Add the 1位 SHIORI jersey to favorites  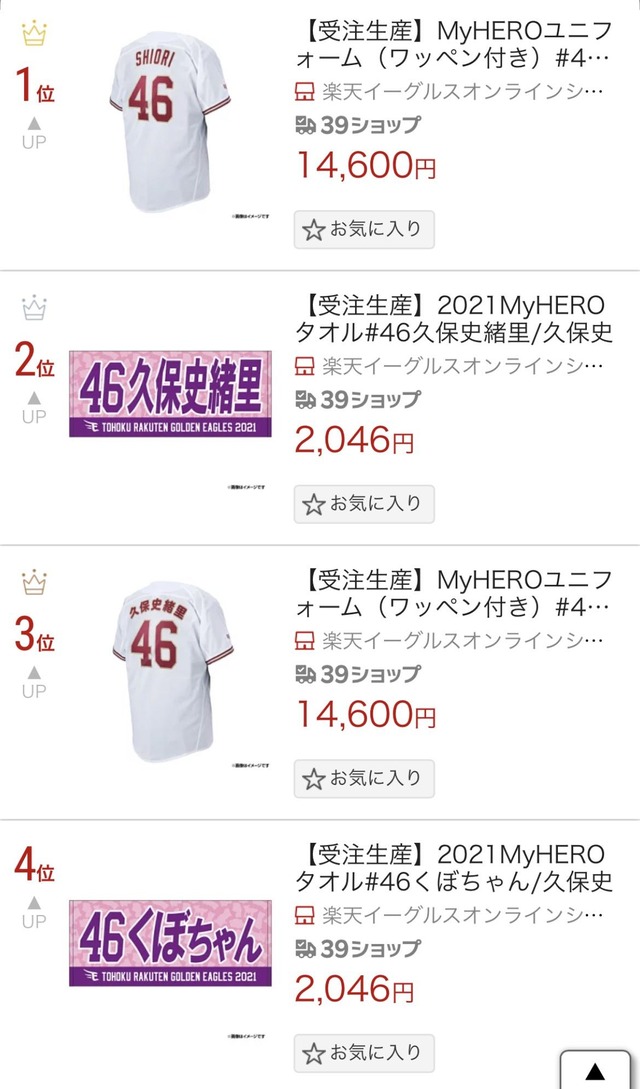[x=364, y=230]
